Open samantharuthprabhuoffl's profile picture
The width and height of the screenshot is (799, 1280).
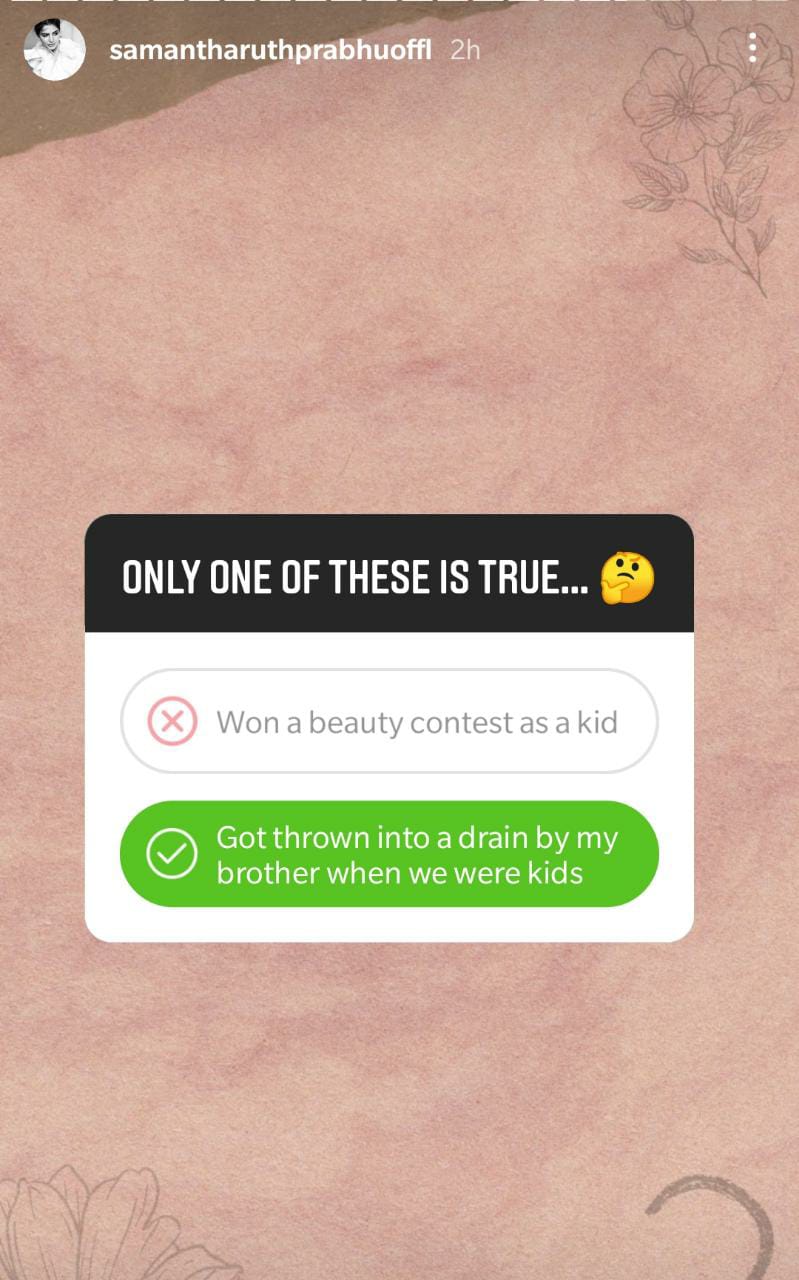click(54, 49)
